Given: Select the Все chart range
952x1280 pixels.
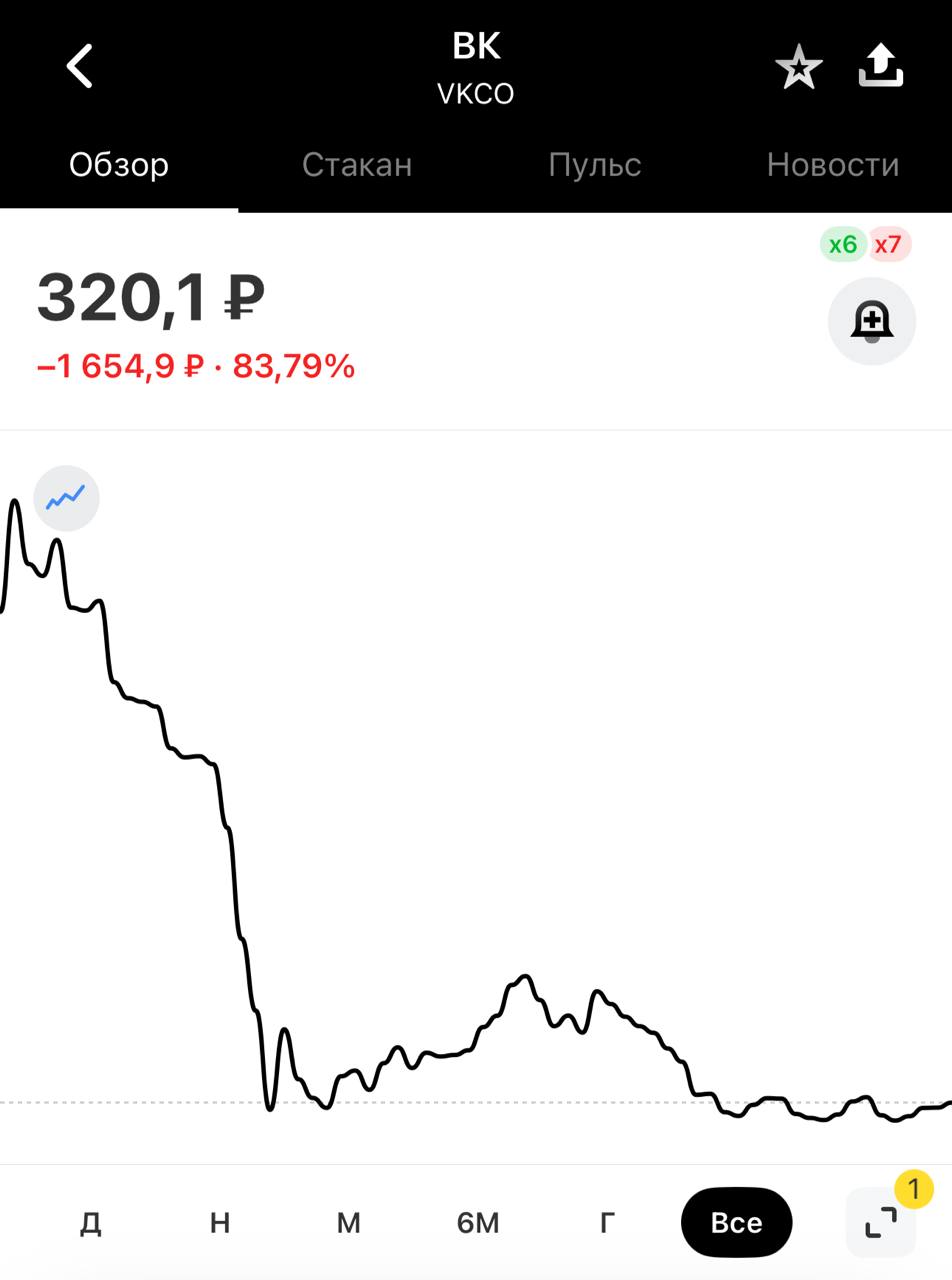Looking at the screenshot, I should [x=736, y=1222].
